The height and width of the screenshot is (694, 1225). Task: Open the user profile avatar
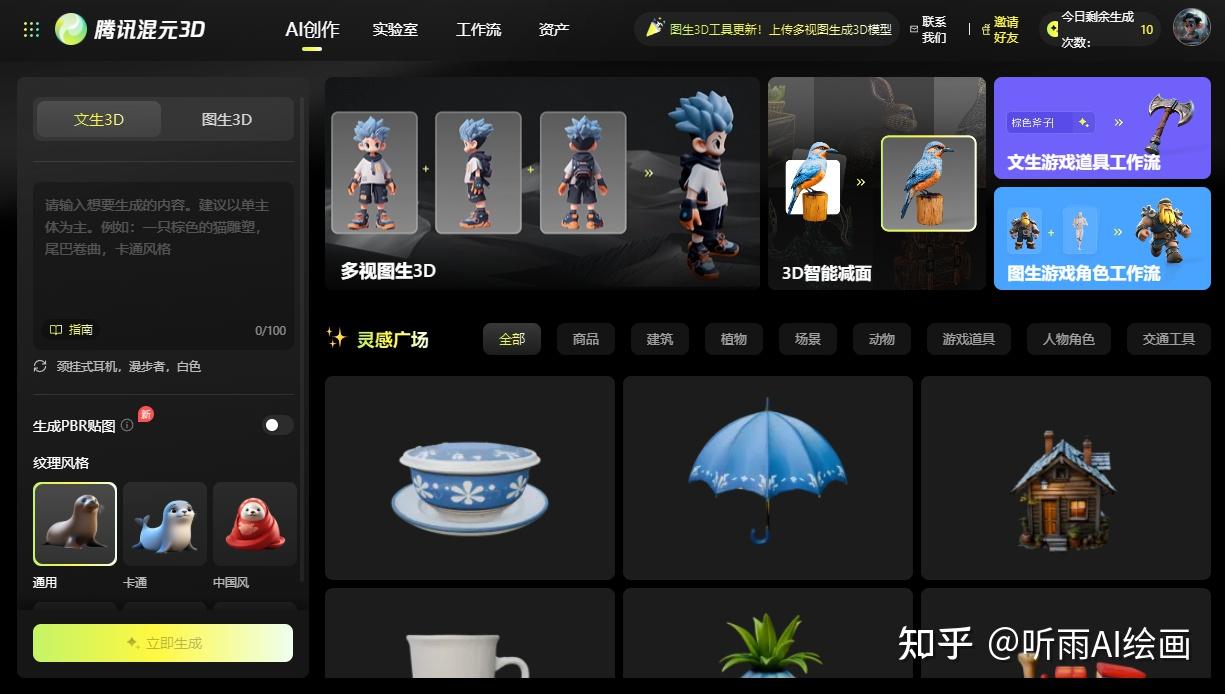(x=1191, y=29)
